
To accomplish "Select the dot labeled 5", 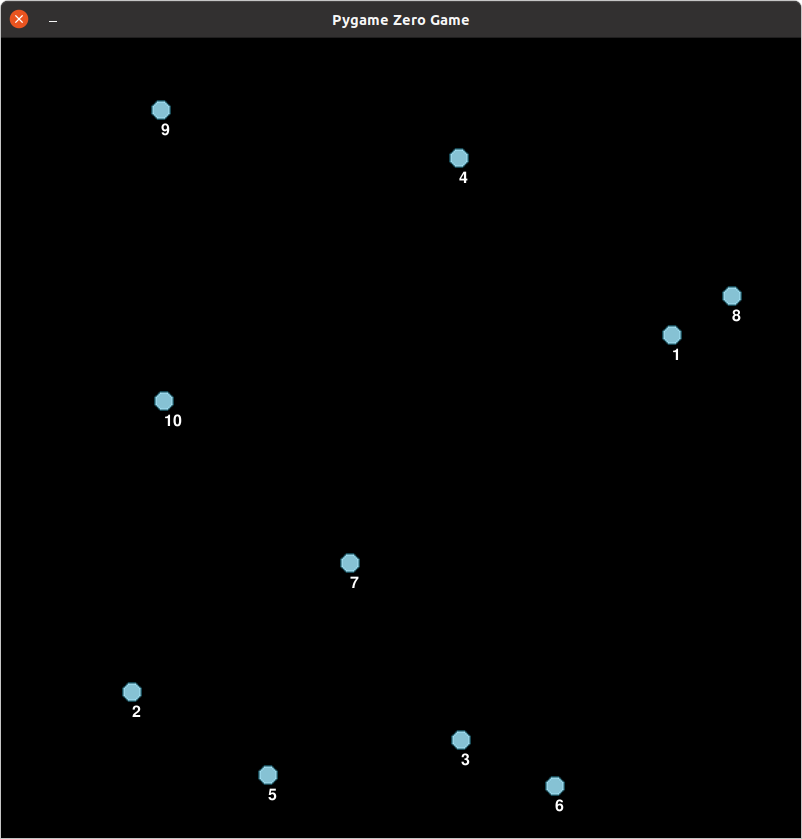I will point(268,775).
